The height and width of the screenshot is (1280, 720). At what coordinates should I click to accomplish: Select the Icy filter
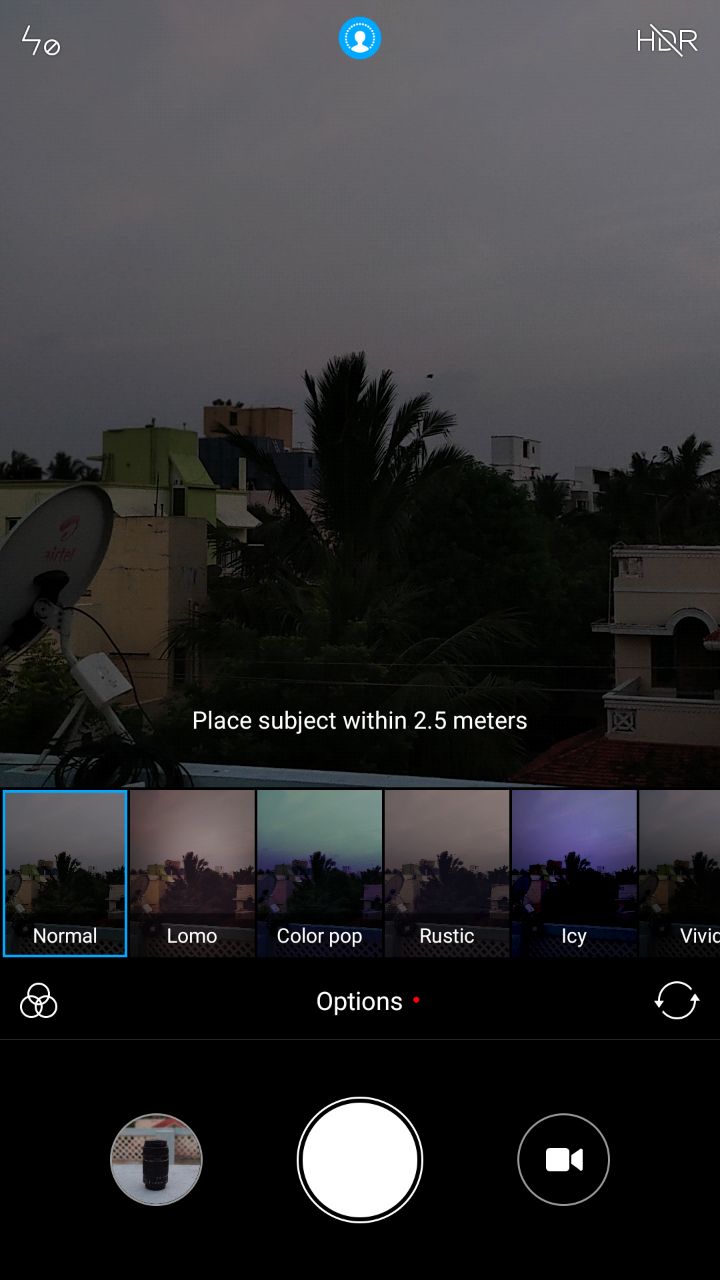tap(573, 873)
